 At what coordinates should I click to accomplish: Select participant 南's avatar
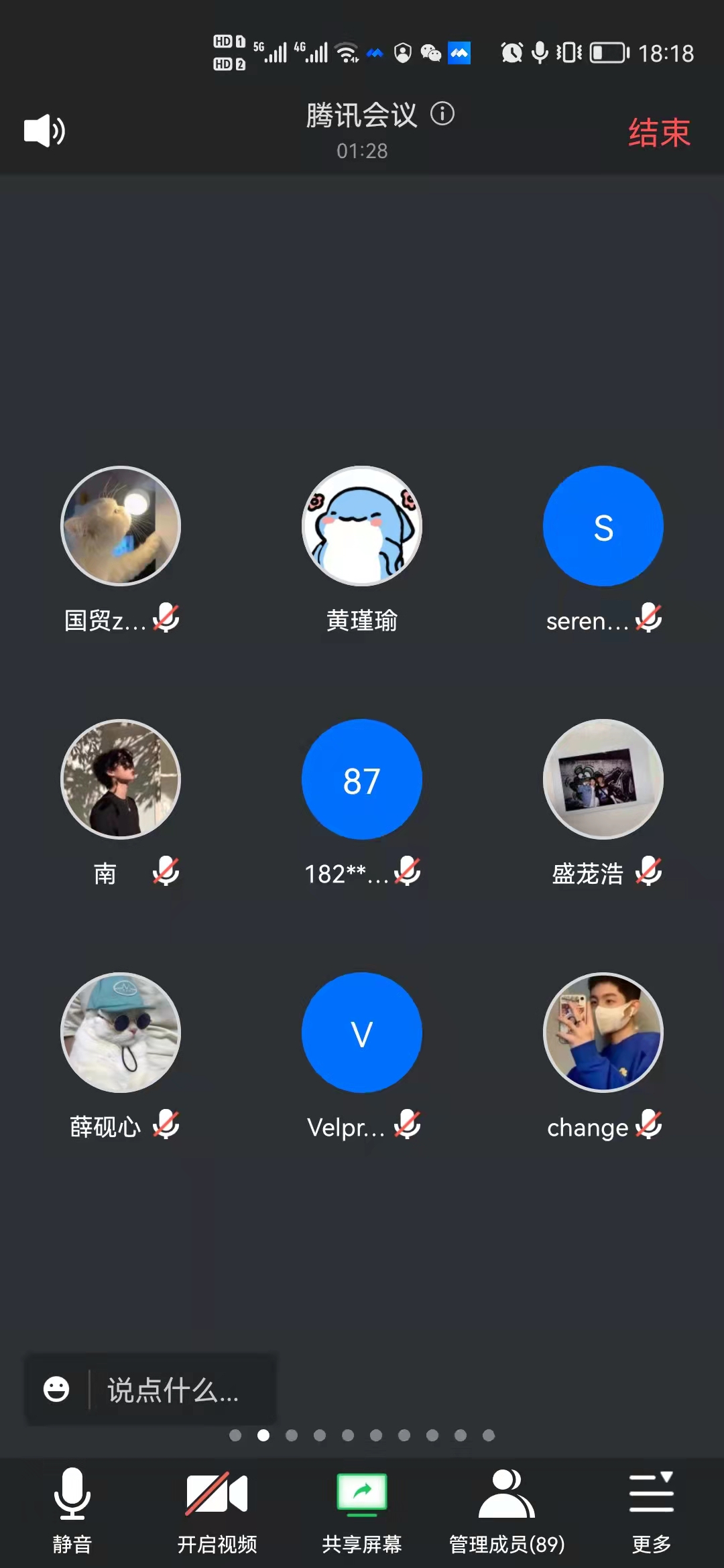121,779
